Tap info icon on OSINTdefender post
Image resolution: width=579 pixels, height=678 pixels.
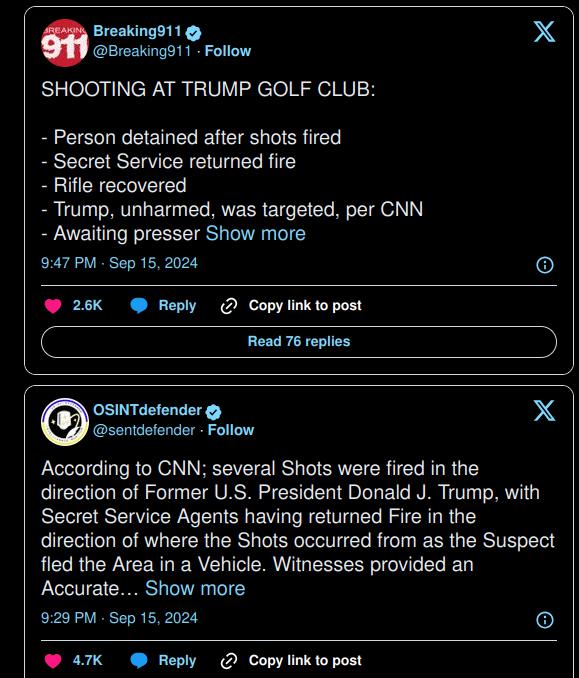[x=544, y=620]
